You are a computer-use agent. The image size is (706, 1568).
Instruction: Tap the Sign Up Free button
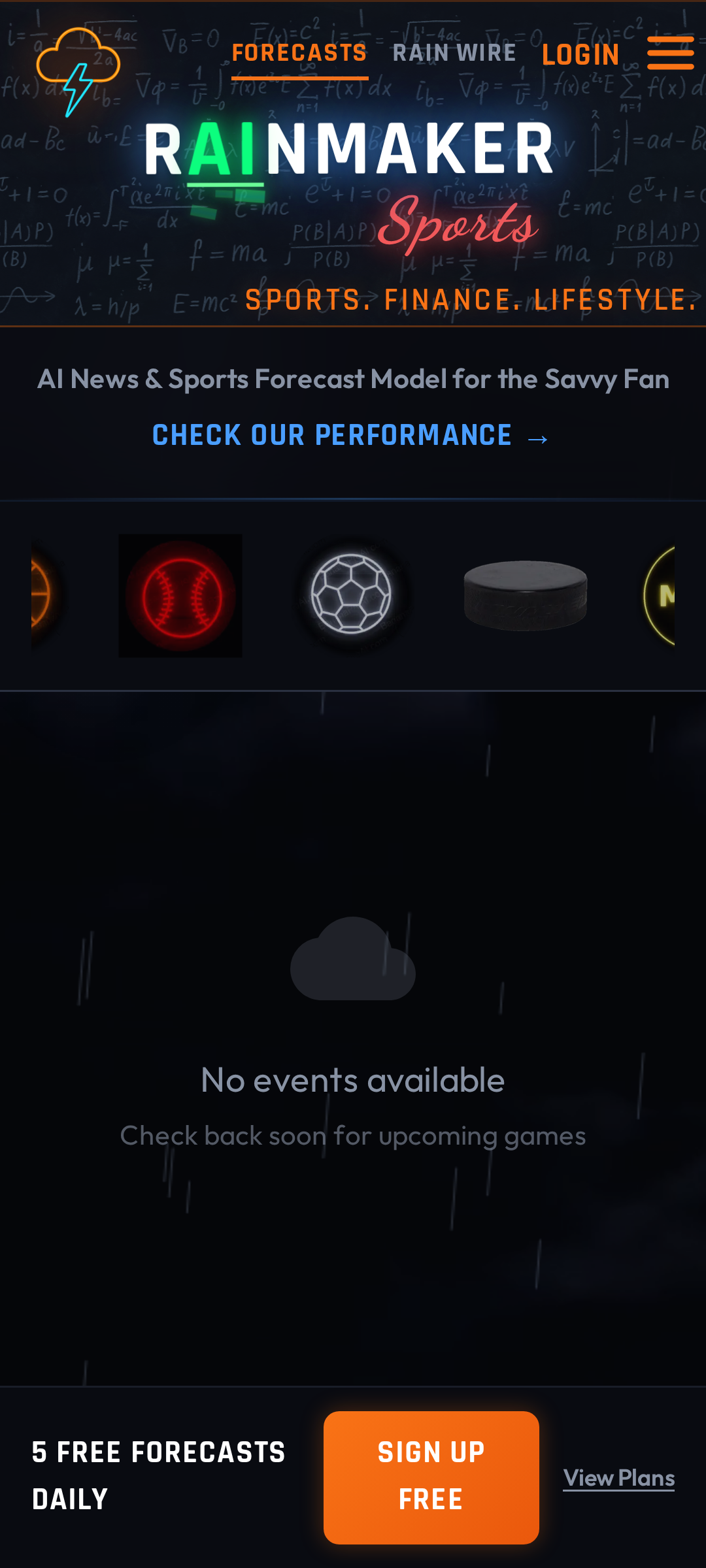click(x=431, y=1477)
